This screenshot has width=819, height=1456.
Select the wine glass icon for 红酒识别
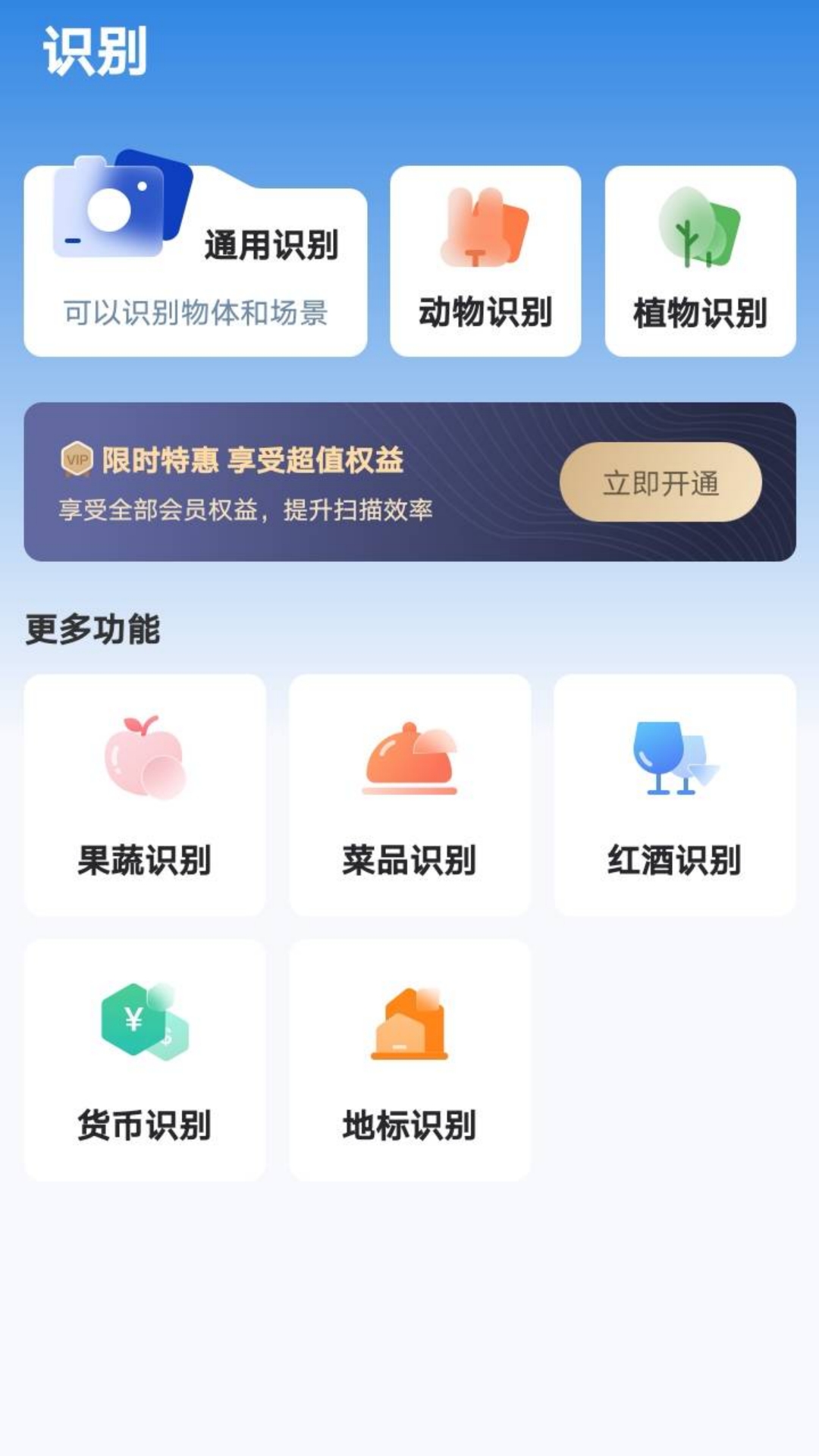(675, 758)
